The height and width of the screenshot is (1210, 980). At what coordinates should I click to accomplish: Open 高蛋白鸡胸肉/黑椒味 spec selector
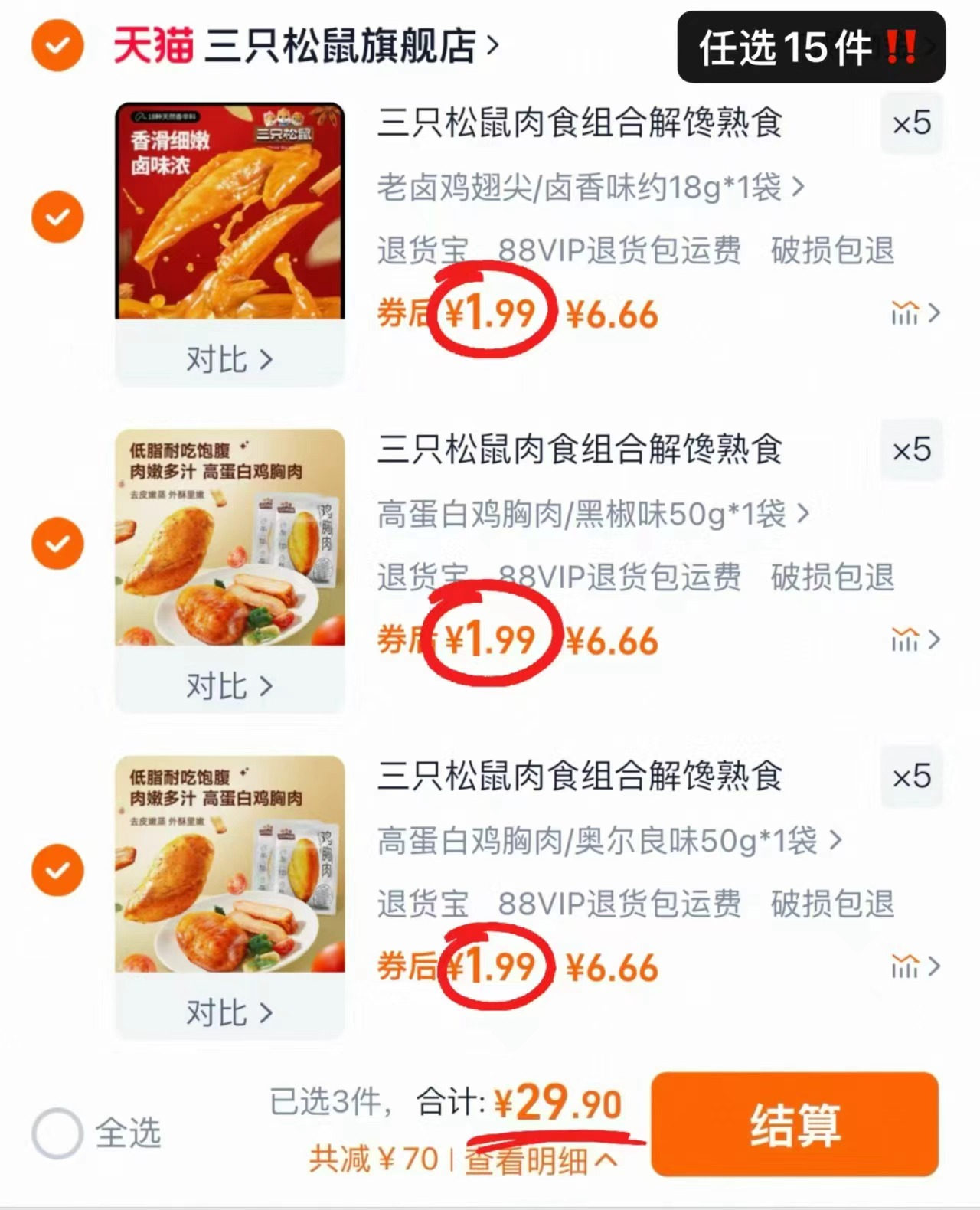click(590, 515)
